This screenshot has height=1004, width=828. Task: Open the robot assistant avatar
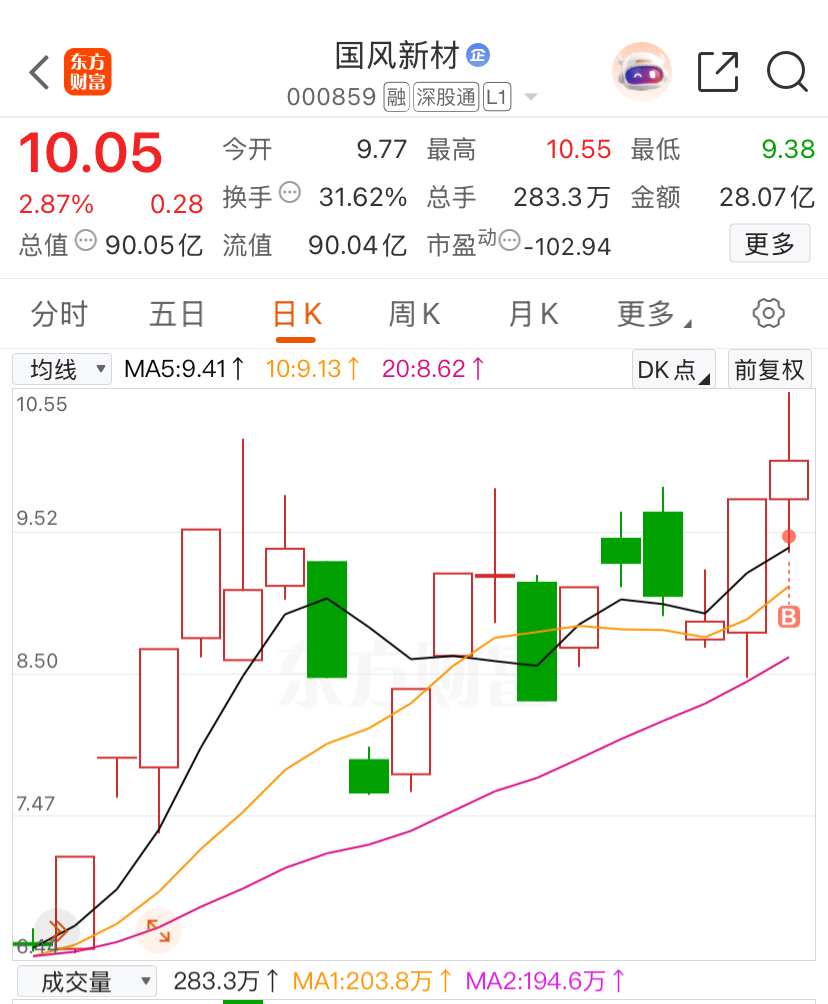[x=641, y=72]
